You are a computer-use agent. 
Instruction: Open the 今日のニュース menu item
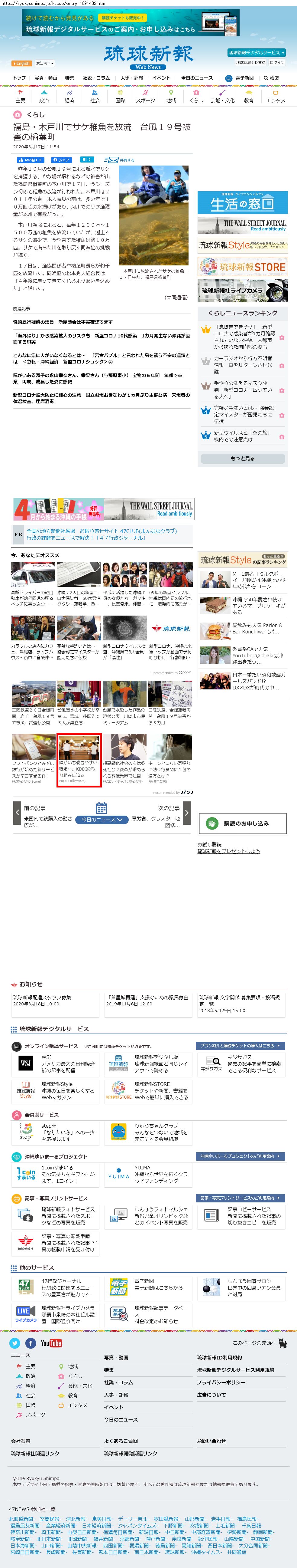pos(197,78)
